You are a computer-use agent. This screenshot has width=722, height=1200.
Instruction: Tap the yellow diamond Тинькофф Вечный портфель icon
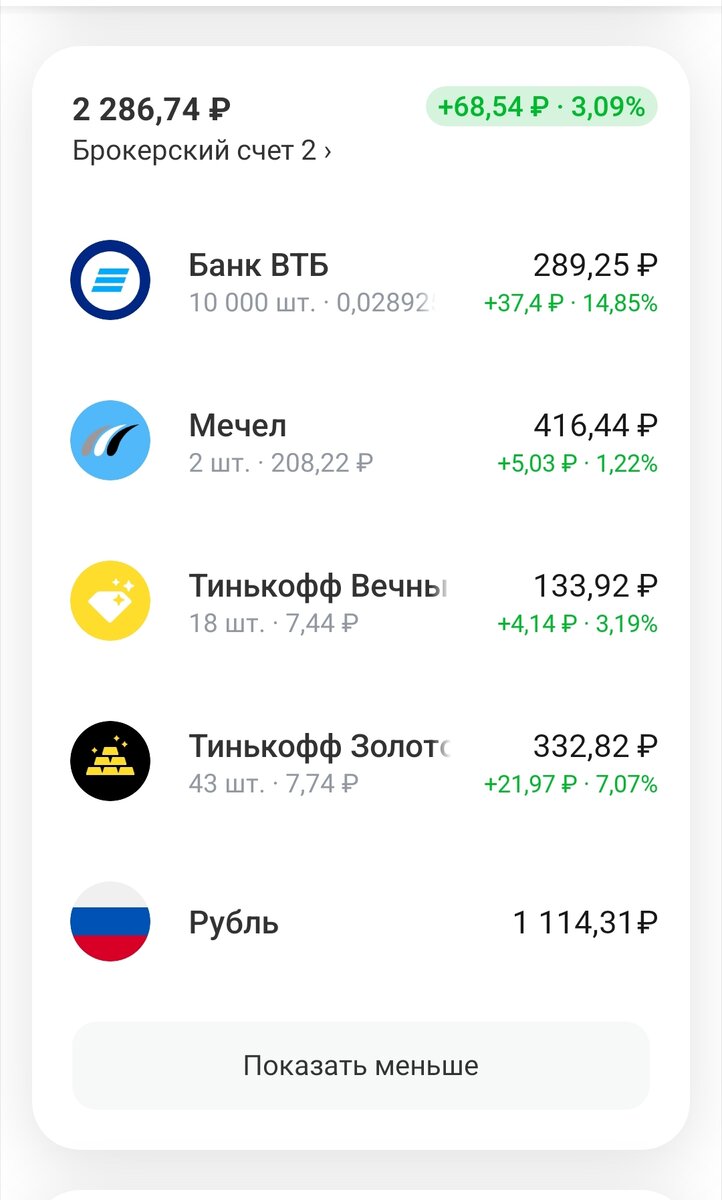pos(110,600)
